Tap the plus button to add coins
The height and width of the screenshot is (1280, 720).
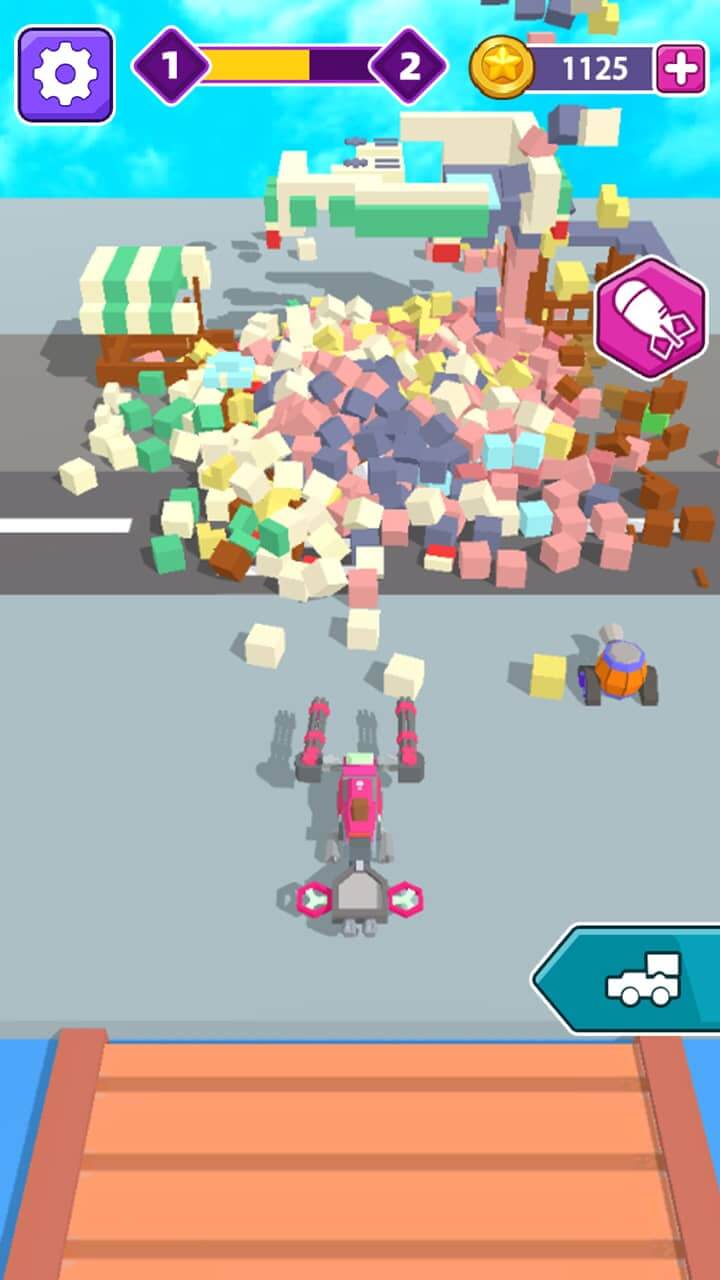coord(681,69)
